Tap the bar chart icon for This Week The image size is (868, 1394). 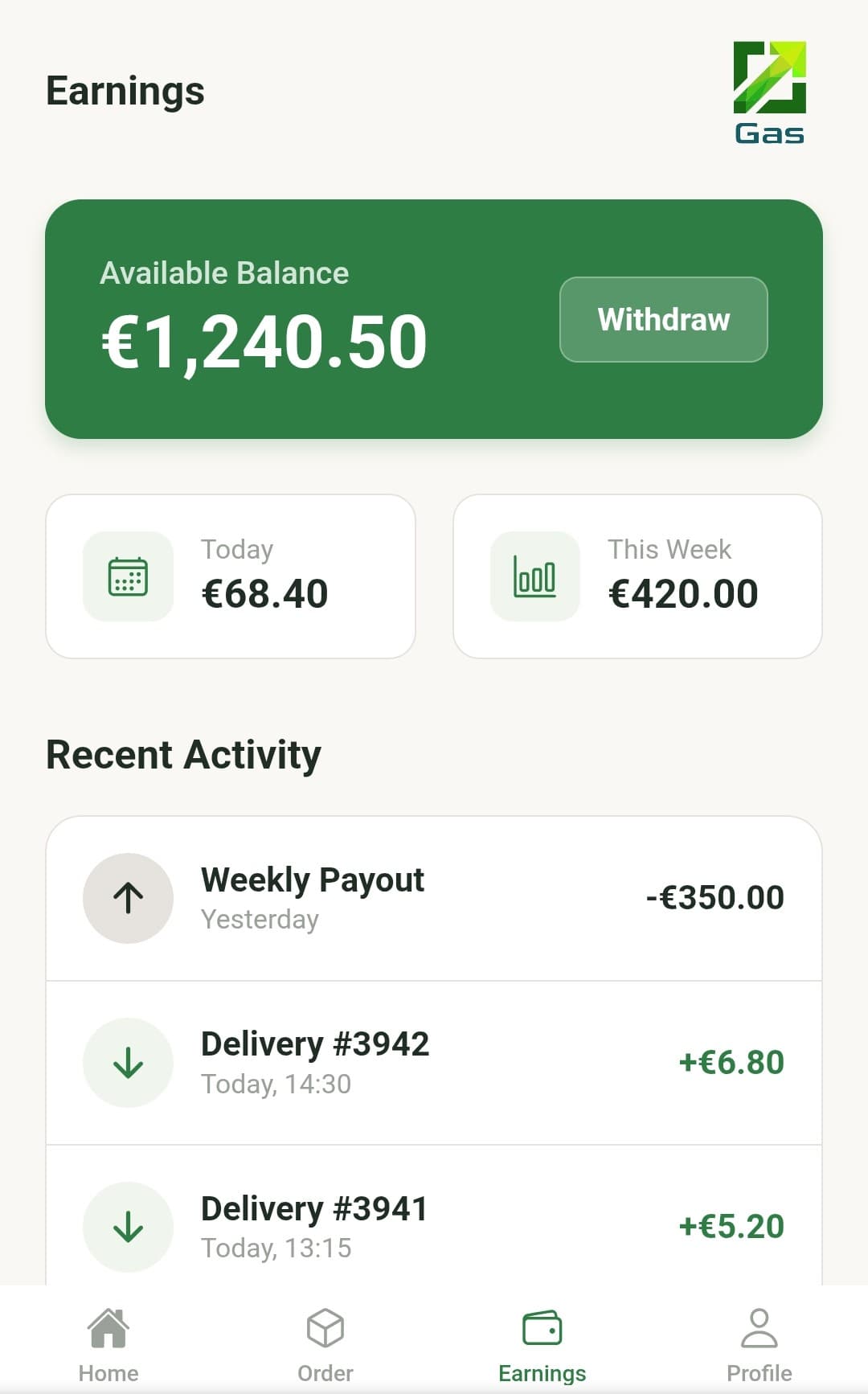[x=535, y=575]
